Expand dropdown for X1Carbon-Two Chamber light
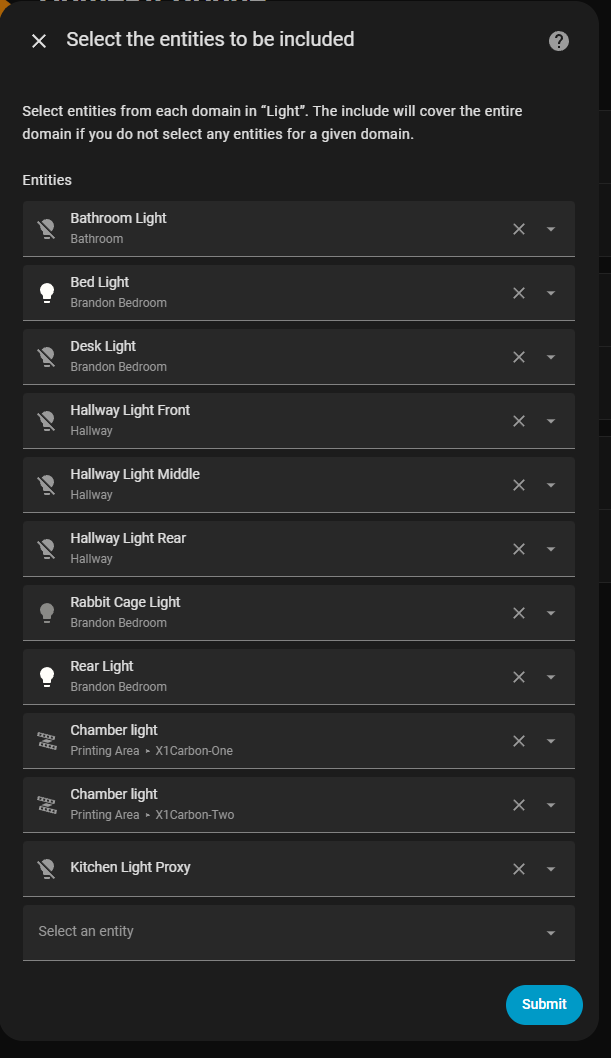This screenshot has height=1058, width=611. click(x=551, y=805)
